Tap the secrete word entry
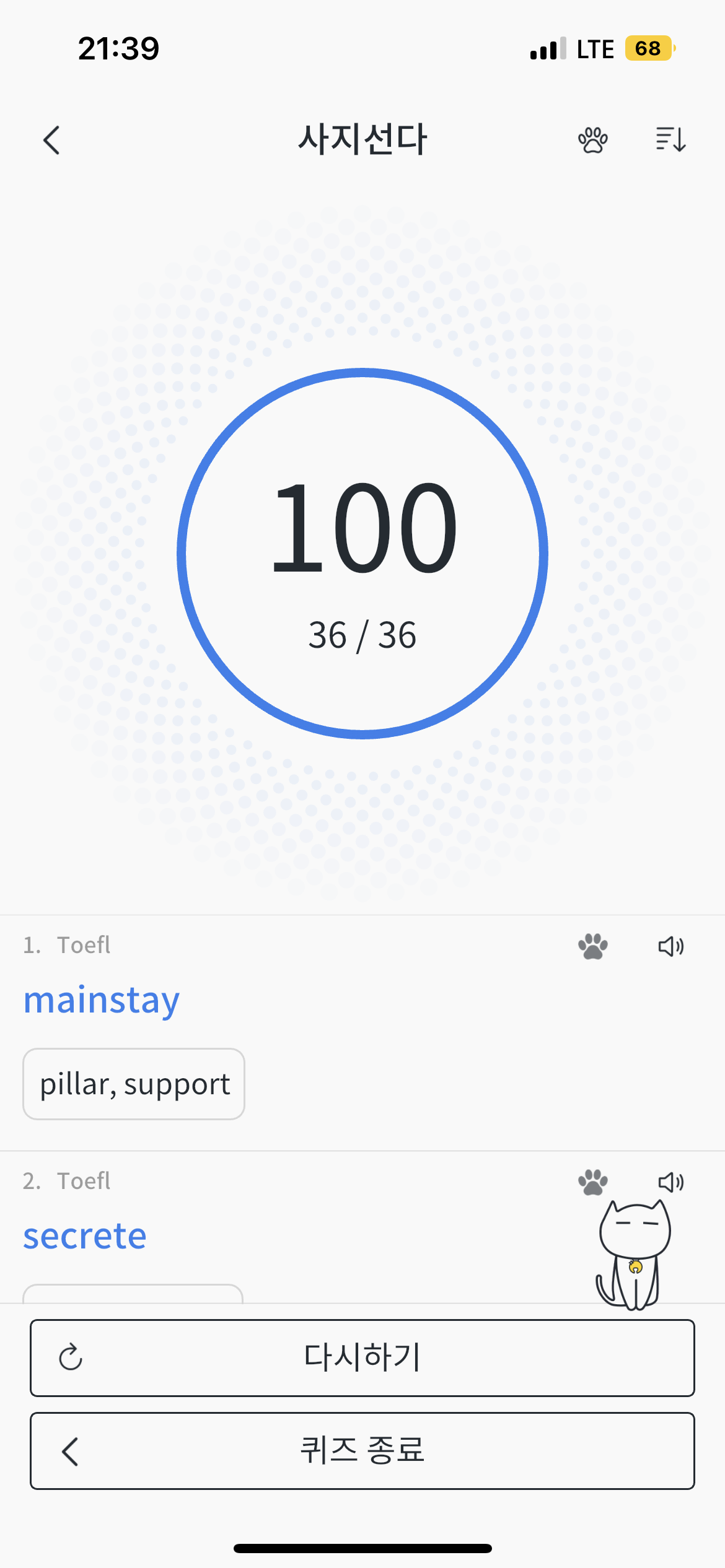 point(85,1236)
